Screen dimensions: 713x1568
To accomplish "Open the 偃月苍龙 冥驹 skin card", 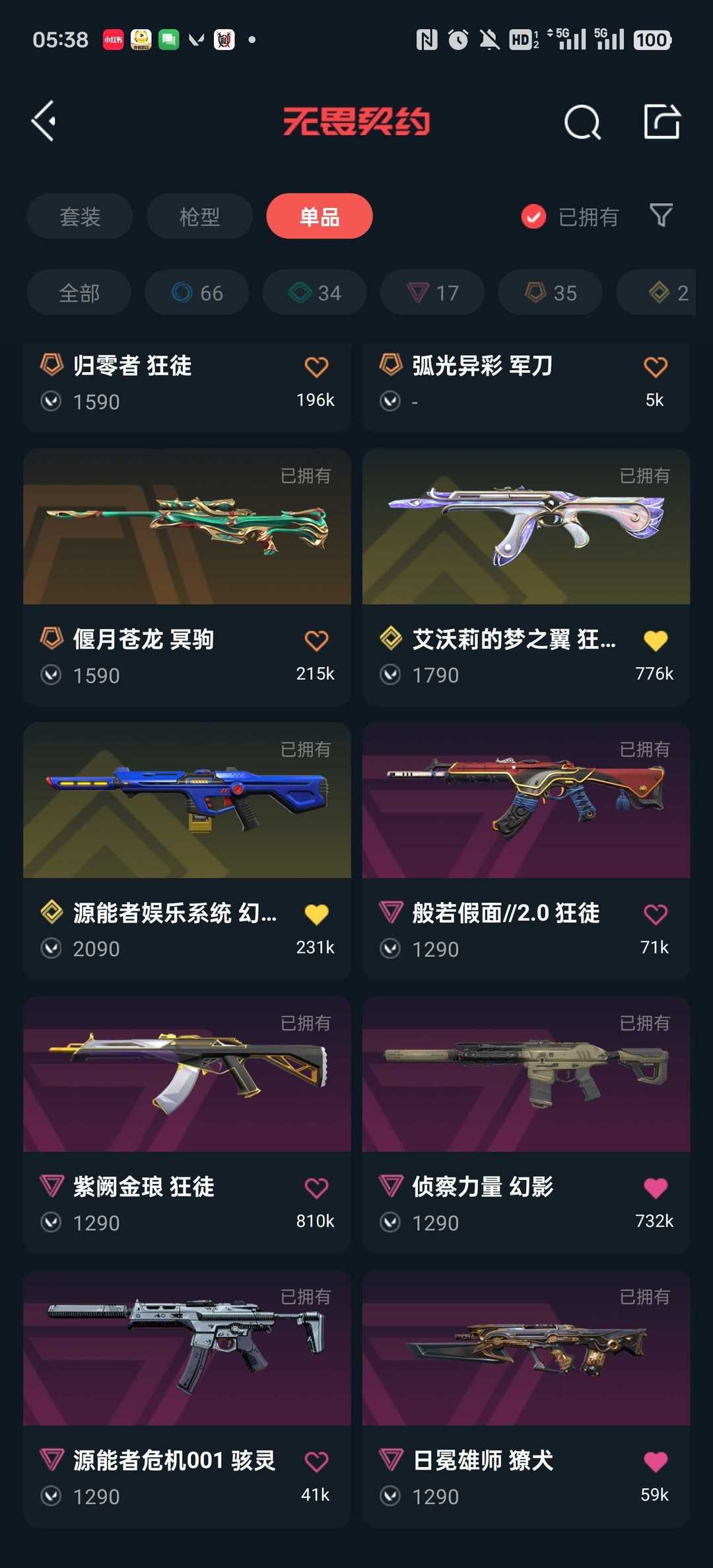I will 187,577.
